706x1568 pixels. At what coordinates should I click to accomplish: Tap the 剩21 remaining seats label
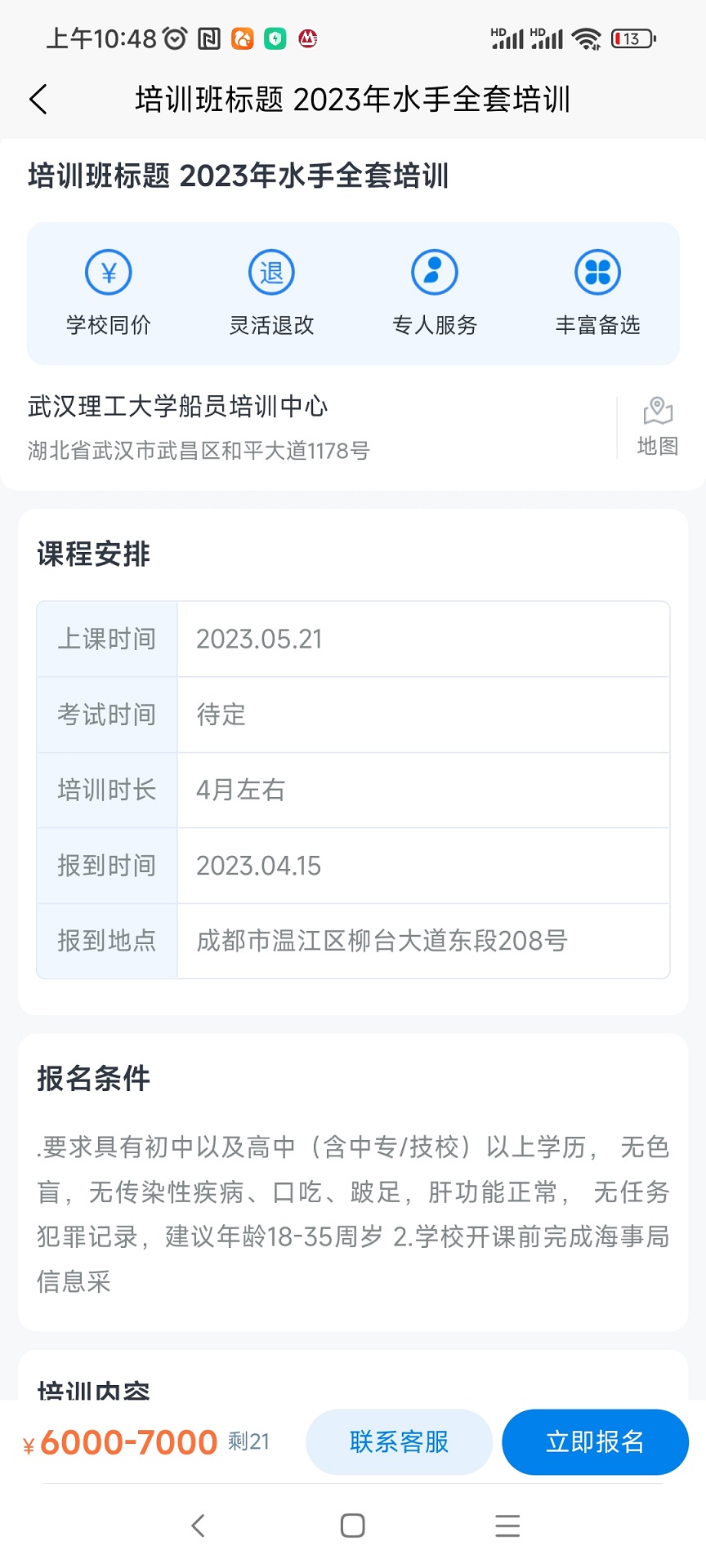point(247,1442)
